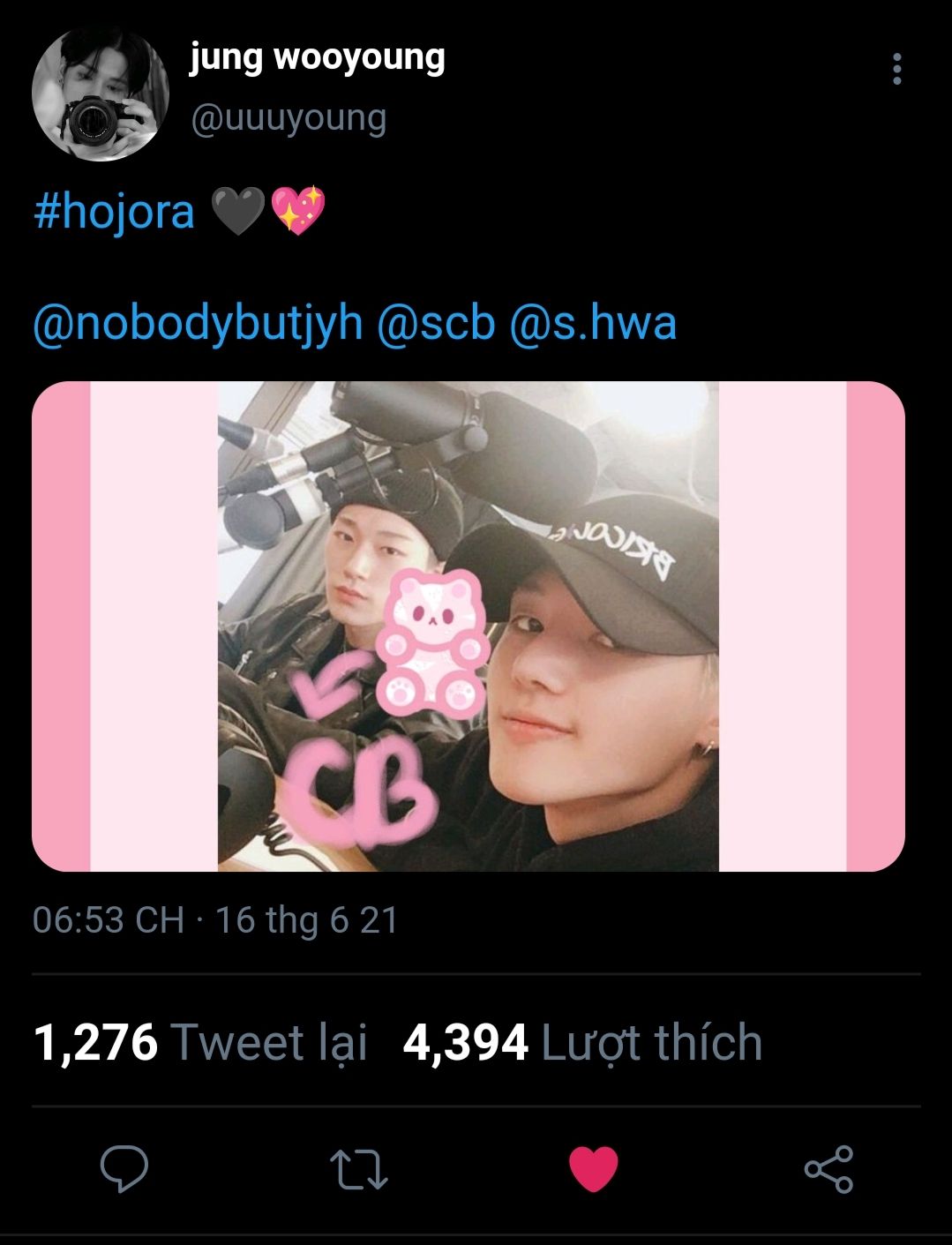Screen dimensions: 952x1245
Task: Visit the @nobodybutjyh mention
Action: (198, 323)
